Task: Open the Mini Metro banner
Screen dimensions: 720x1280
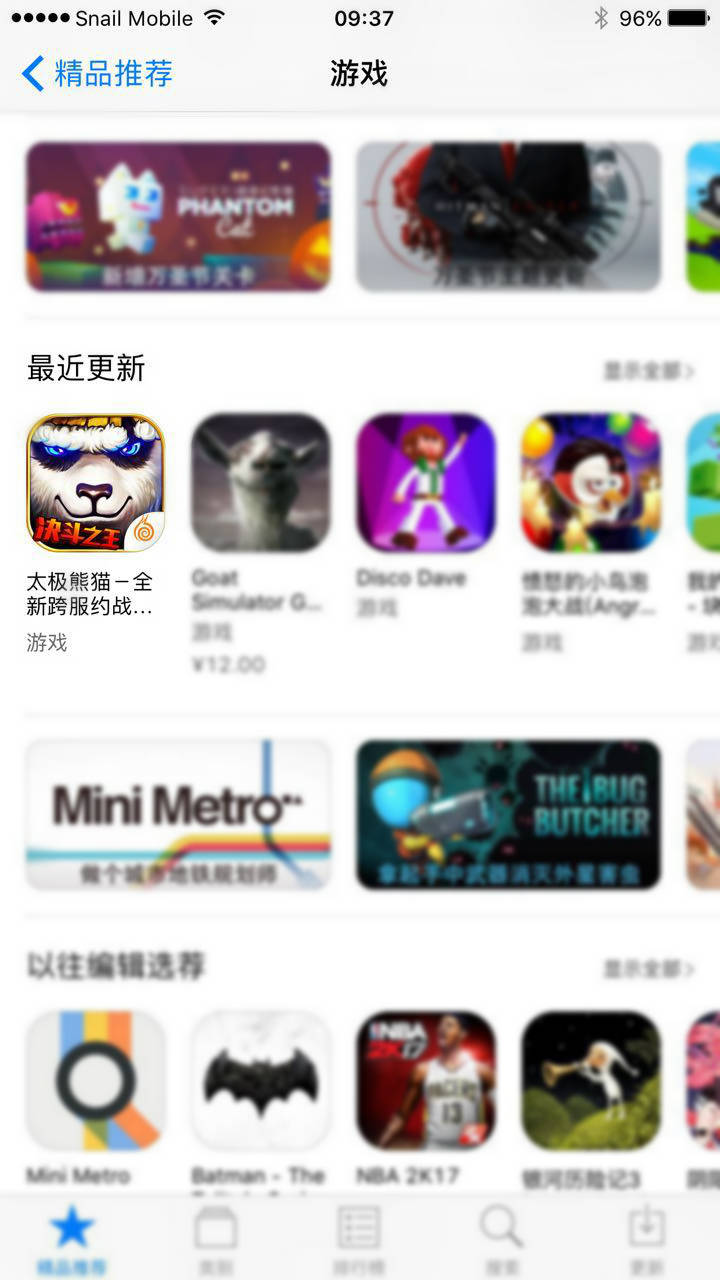Action: [x=178, y=815]
